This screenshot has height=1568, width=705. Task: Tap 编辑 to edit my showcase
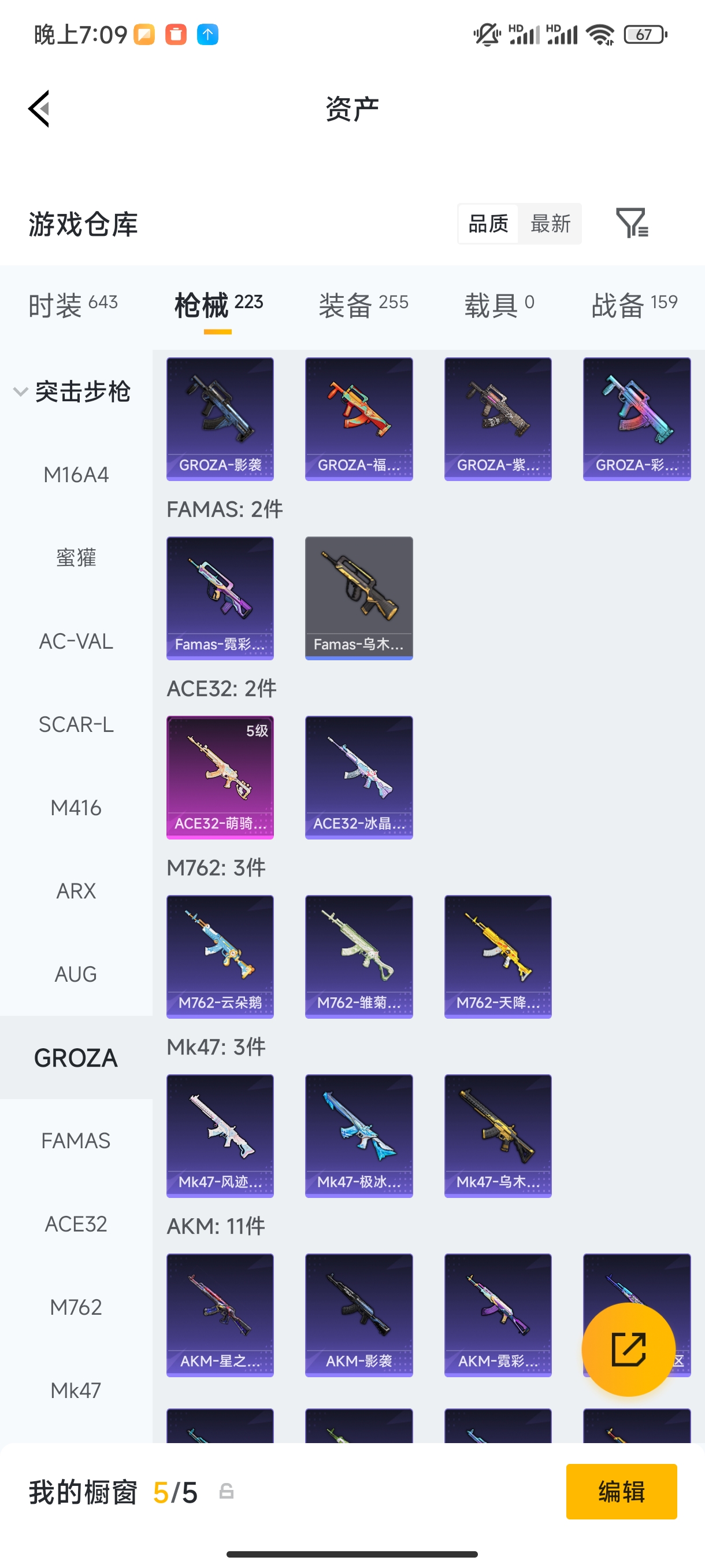coord(621,1491)
